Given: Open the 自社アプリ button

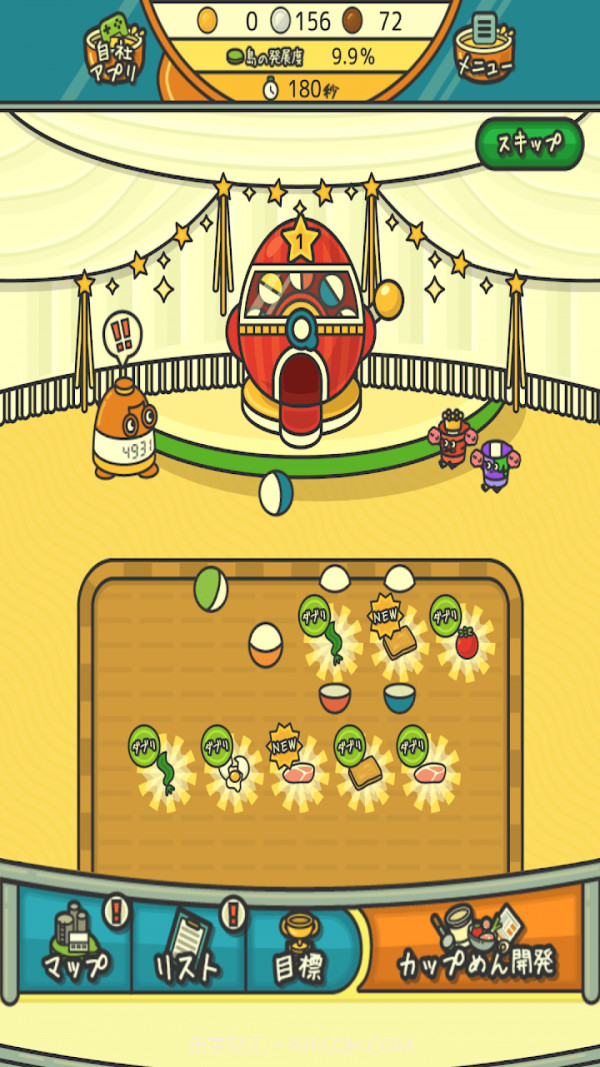Looking at the screenshot, I should coord(114,52).
